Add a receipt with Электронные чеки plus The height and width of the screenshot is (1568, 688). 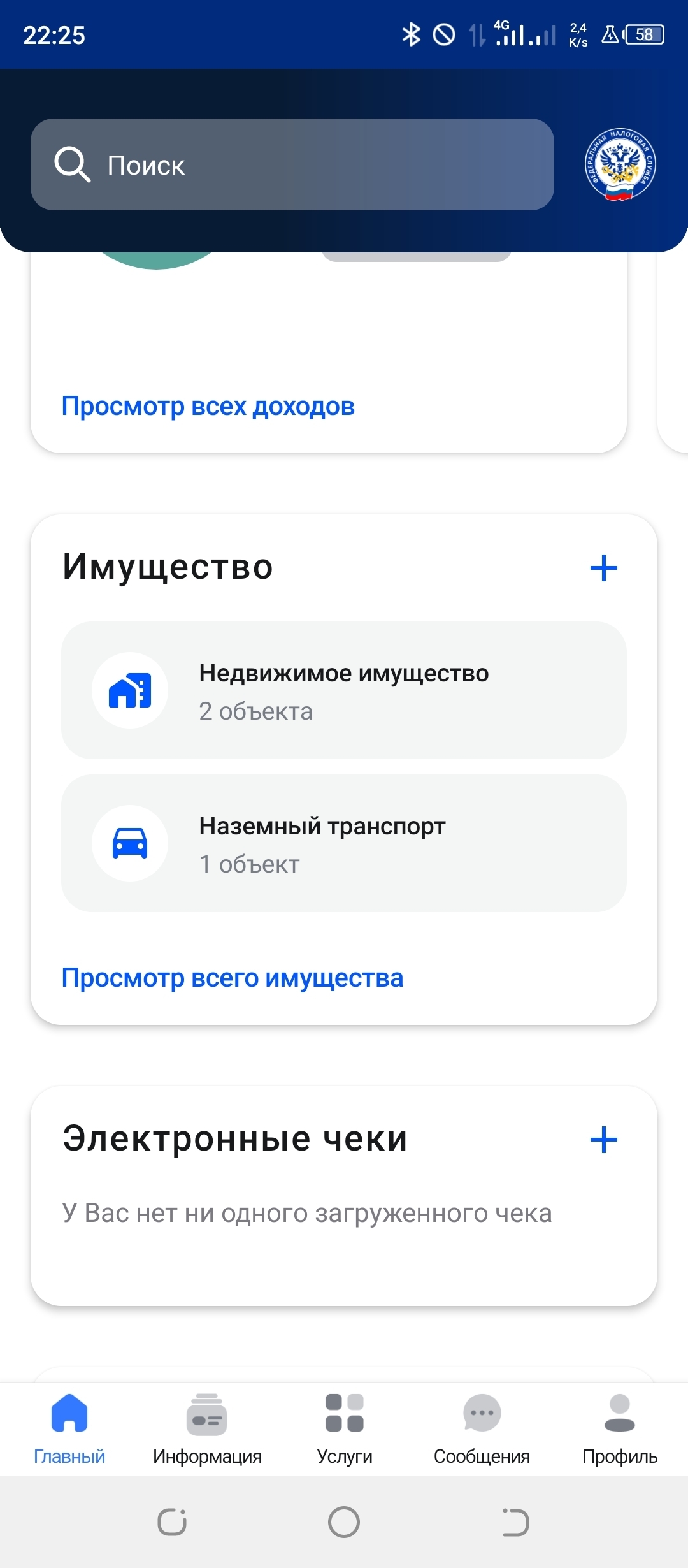603,1140
